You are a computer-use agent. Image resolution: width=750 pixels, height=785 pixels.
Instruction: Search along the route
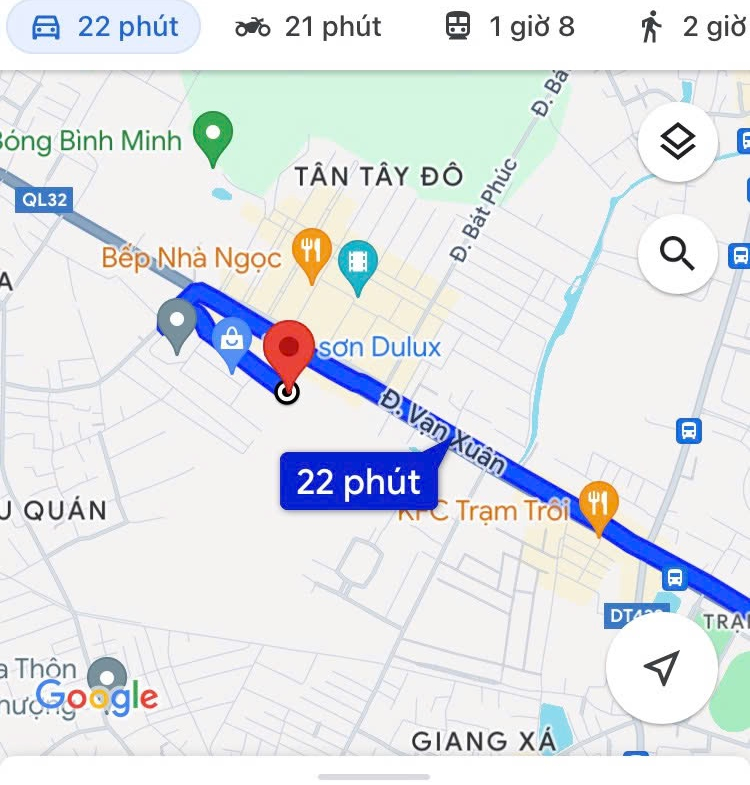(677, 255)
